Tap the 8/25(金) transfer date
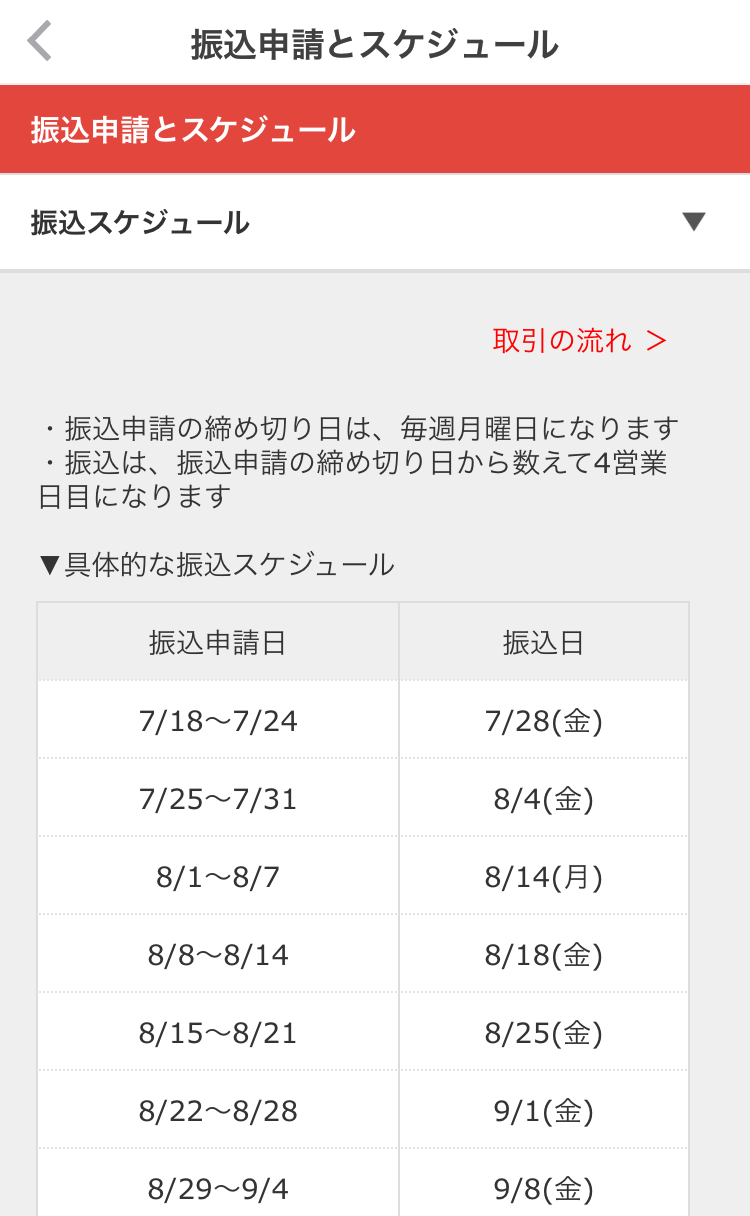 tap(544, 1031)
